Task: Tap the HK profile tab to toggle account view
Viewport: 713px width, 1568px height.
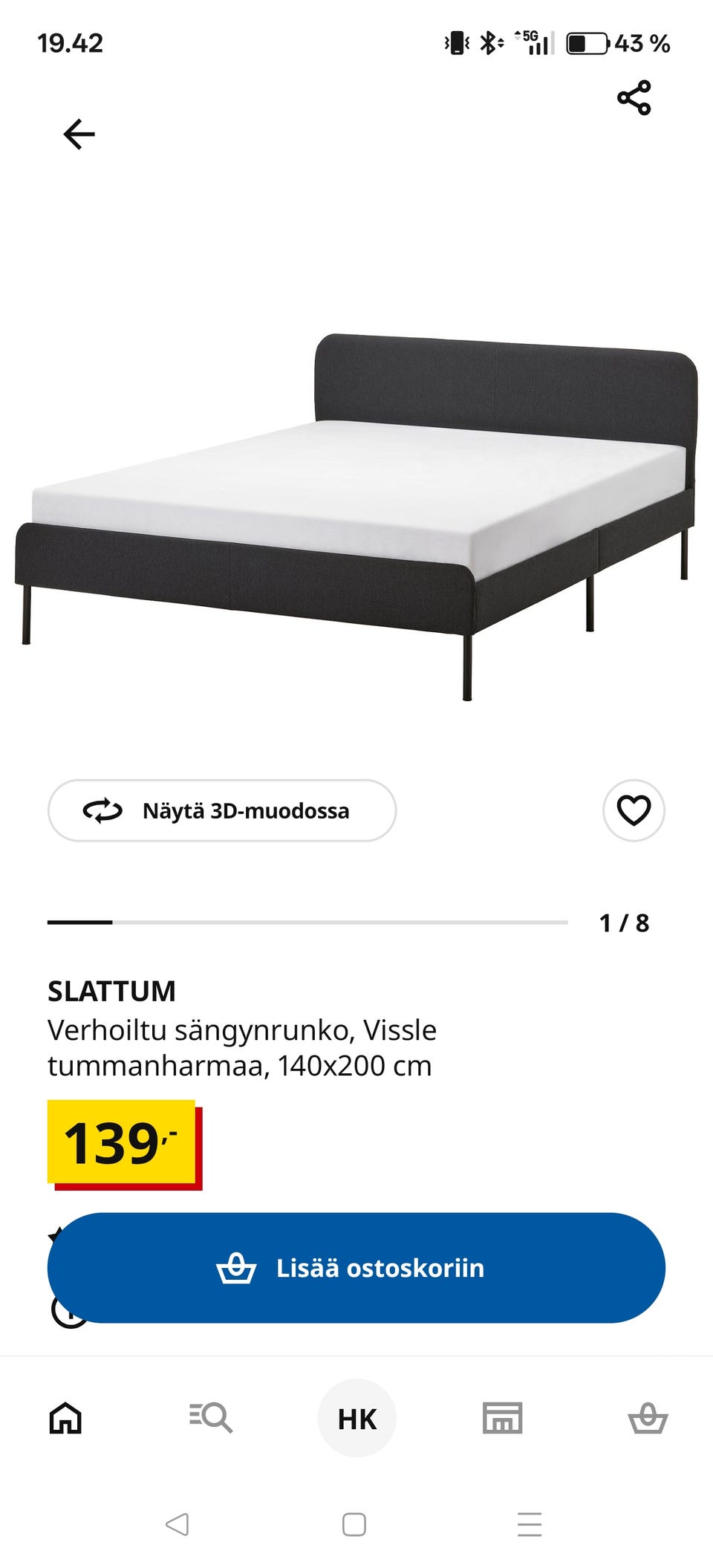Action: point(356,1417)
